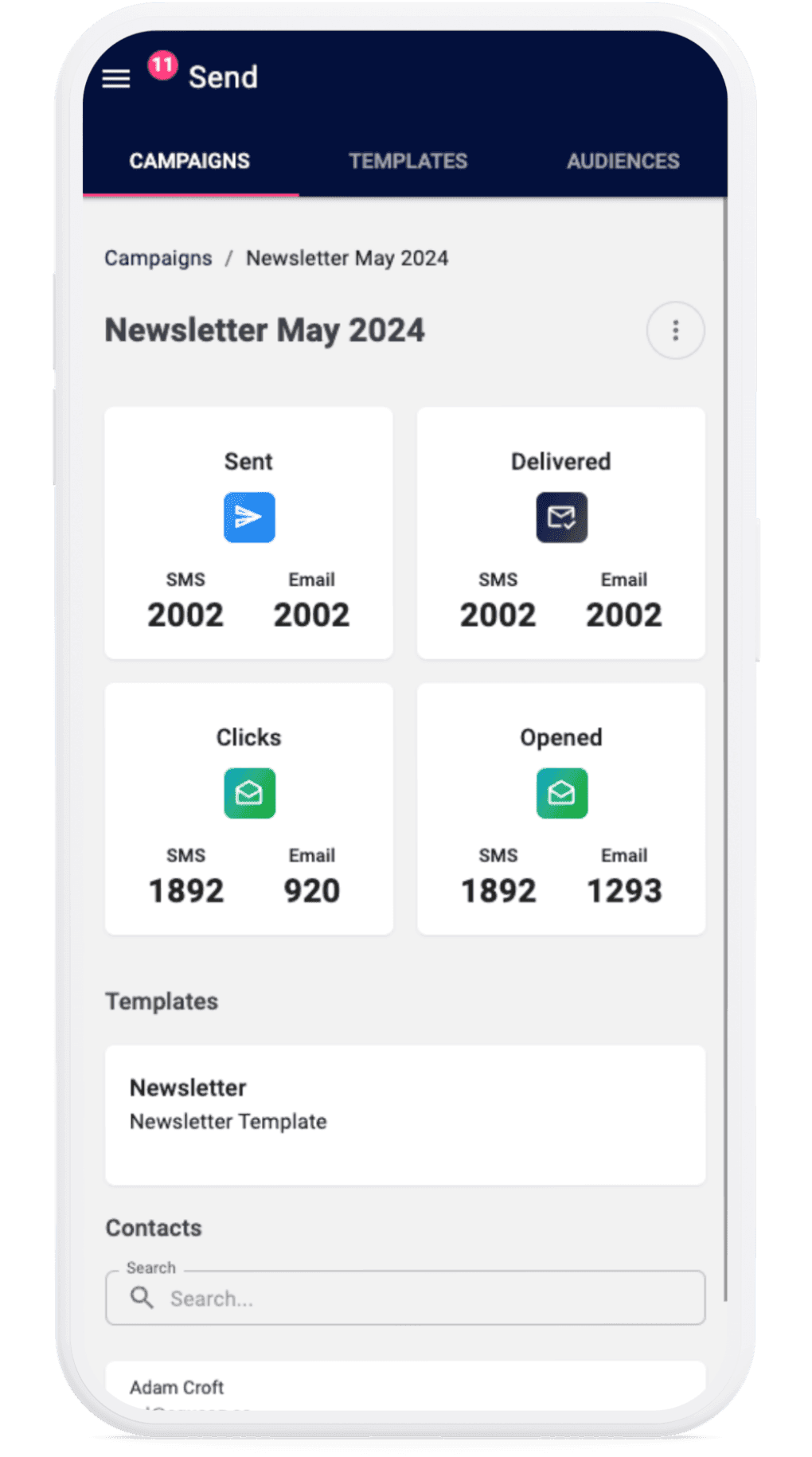This screenshot has height=1457, width=812.
Task: Open the Adam Croft contact row
Action: 405,1386
